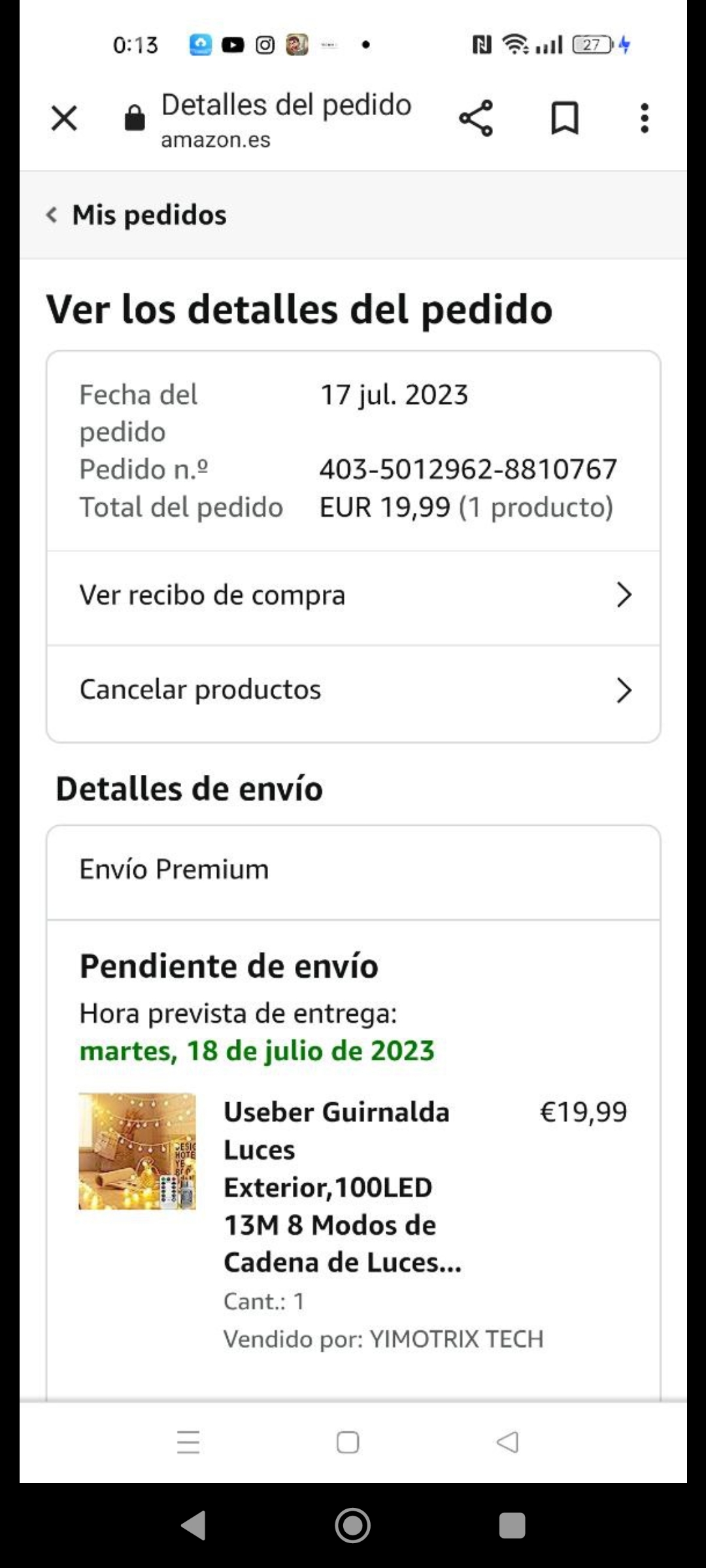This screenshot has width=706, height=1568.
Task: Open the recent apps view
Action: (512, 1526)
